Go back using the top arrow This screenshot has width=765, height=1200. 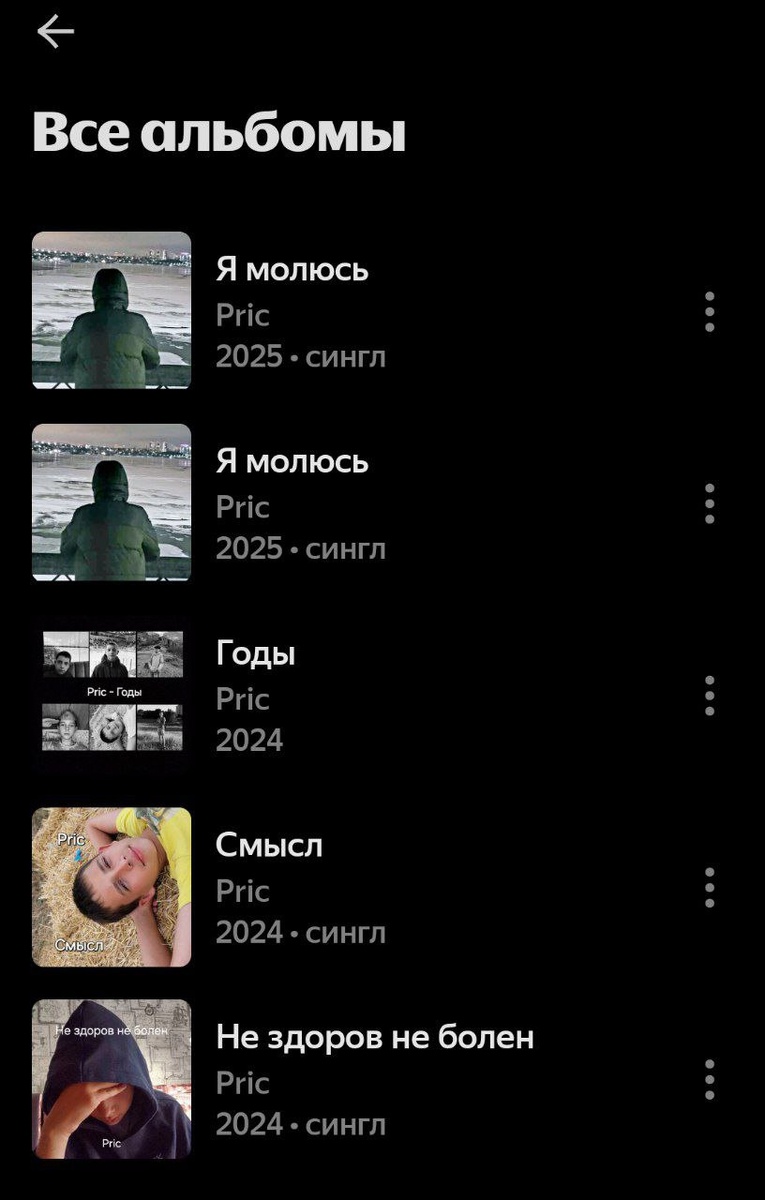[x=55, y=33]
